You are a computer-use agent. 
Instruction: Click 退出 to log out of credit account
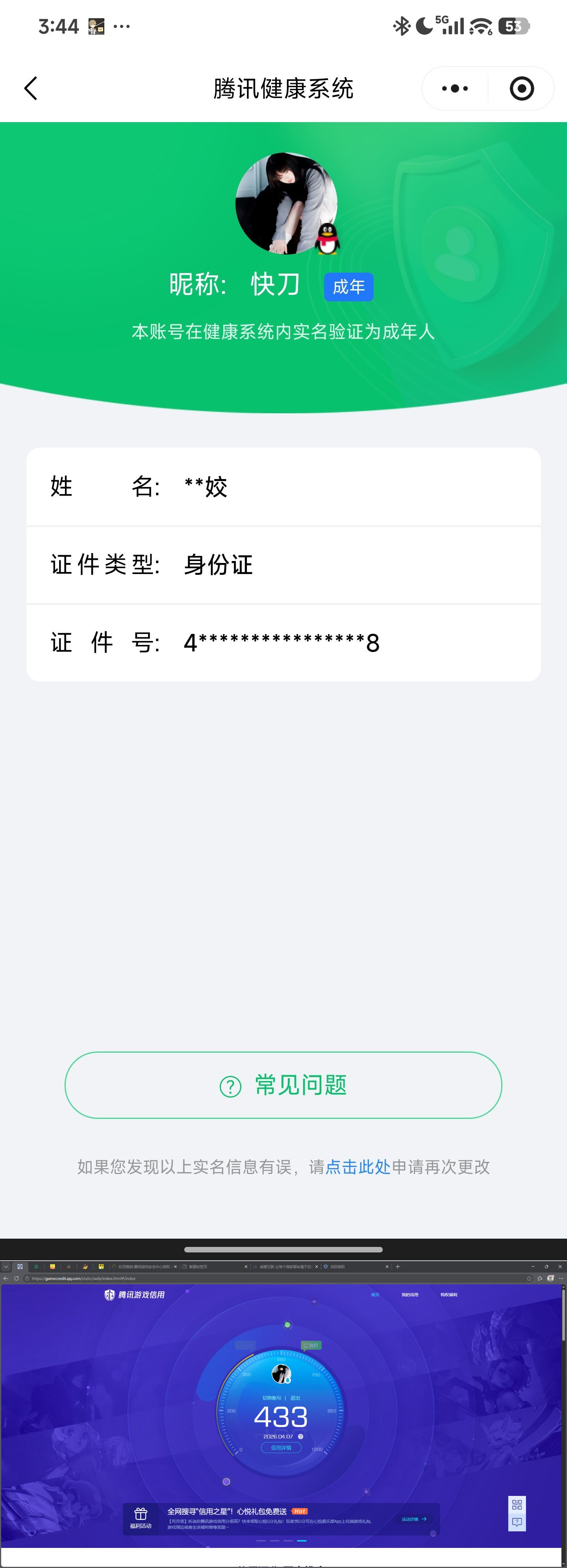click(x=295, y=1398)
